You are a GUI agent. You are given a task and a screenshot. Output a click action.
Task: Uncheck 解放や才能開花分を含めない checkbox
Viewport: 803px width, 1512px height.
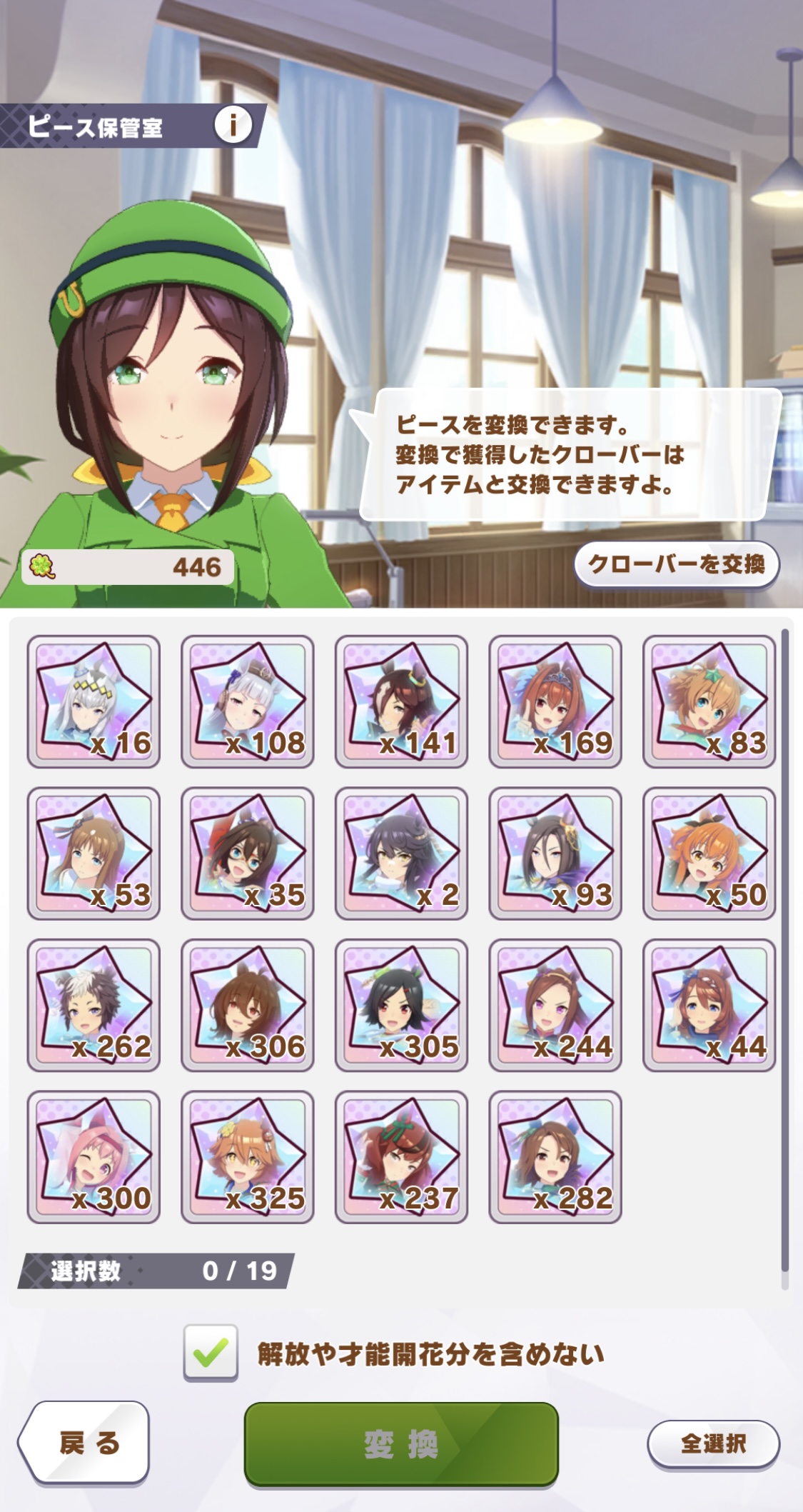tap(211, 1353)
